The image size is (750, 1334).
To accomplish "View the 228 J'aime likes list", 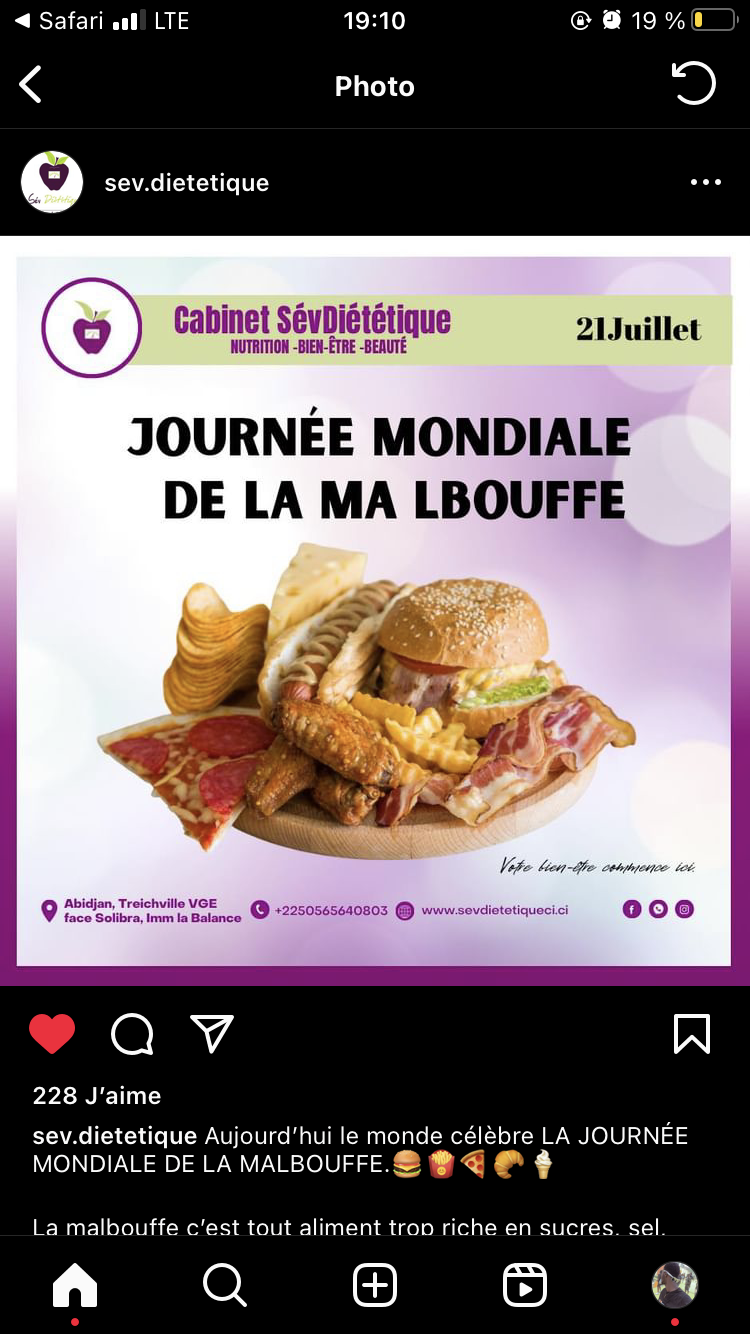I will (97, 1096).
